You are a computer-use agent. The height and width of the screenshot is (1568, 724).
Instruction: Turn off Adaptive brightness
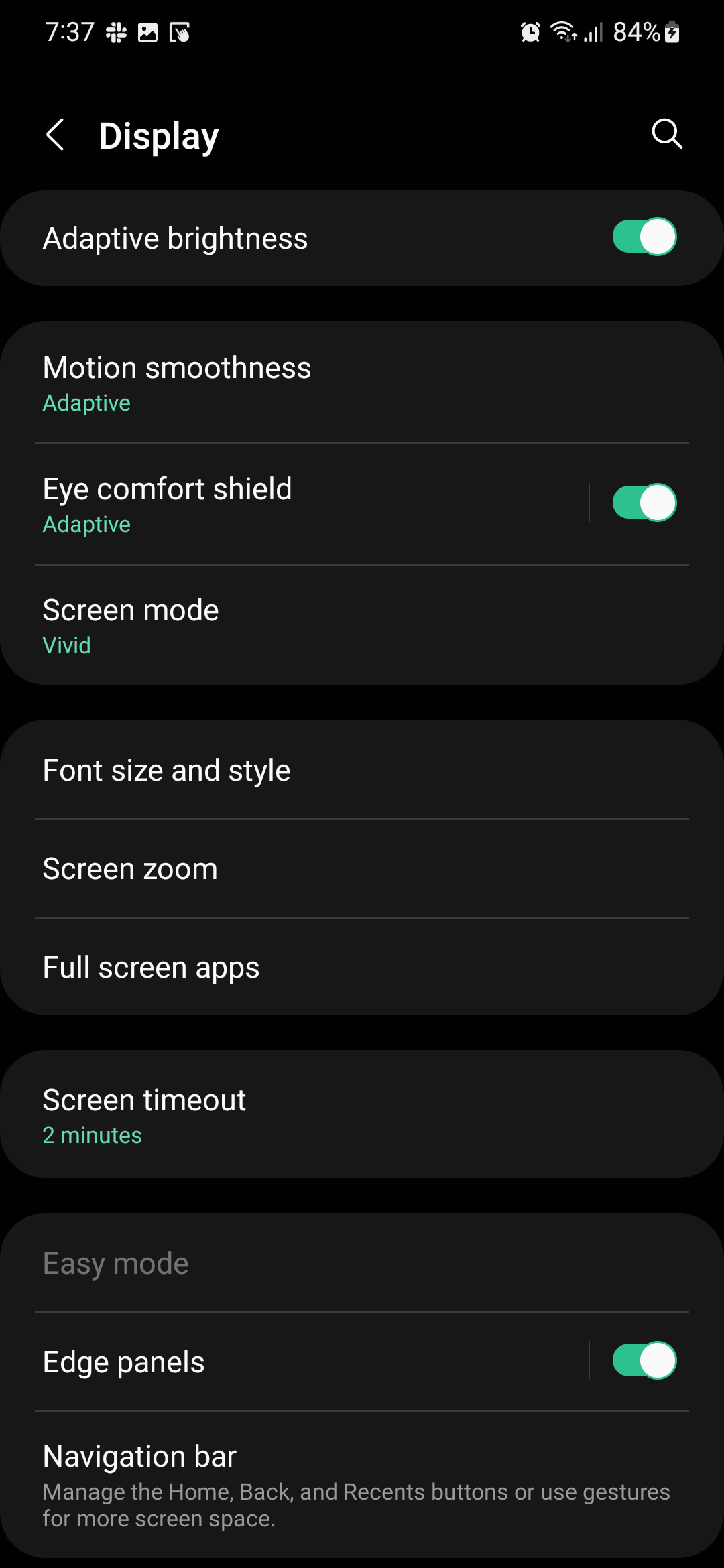pos(644,237)
